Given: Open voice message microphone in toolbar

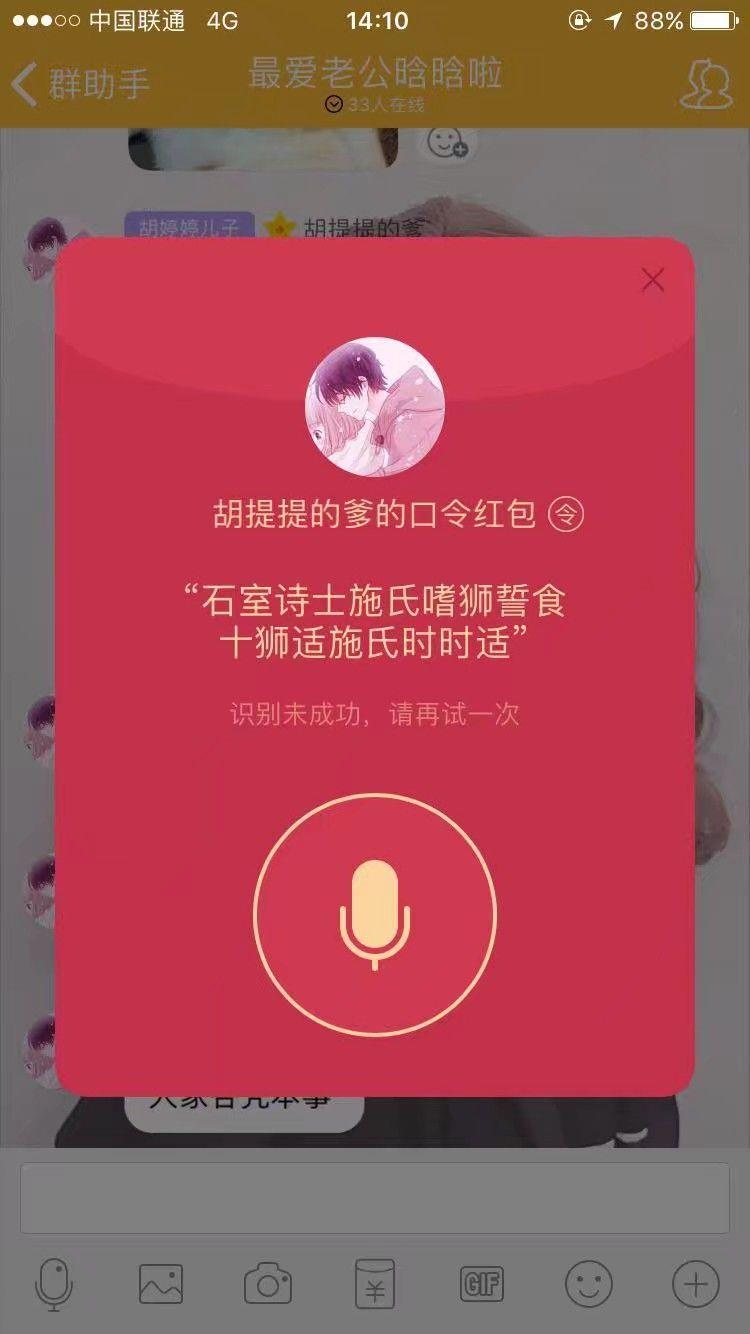Looking at the screenshot, I should (54, 1283).
